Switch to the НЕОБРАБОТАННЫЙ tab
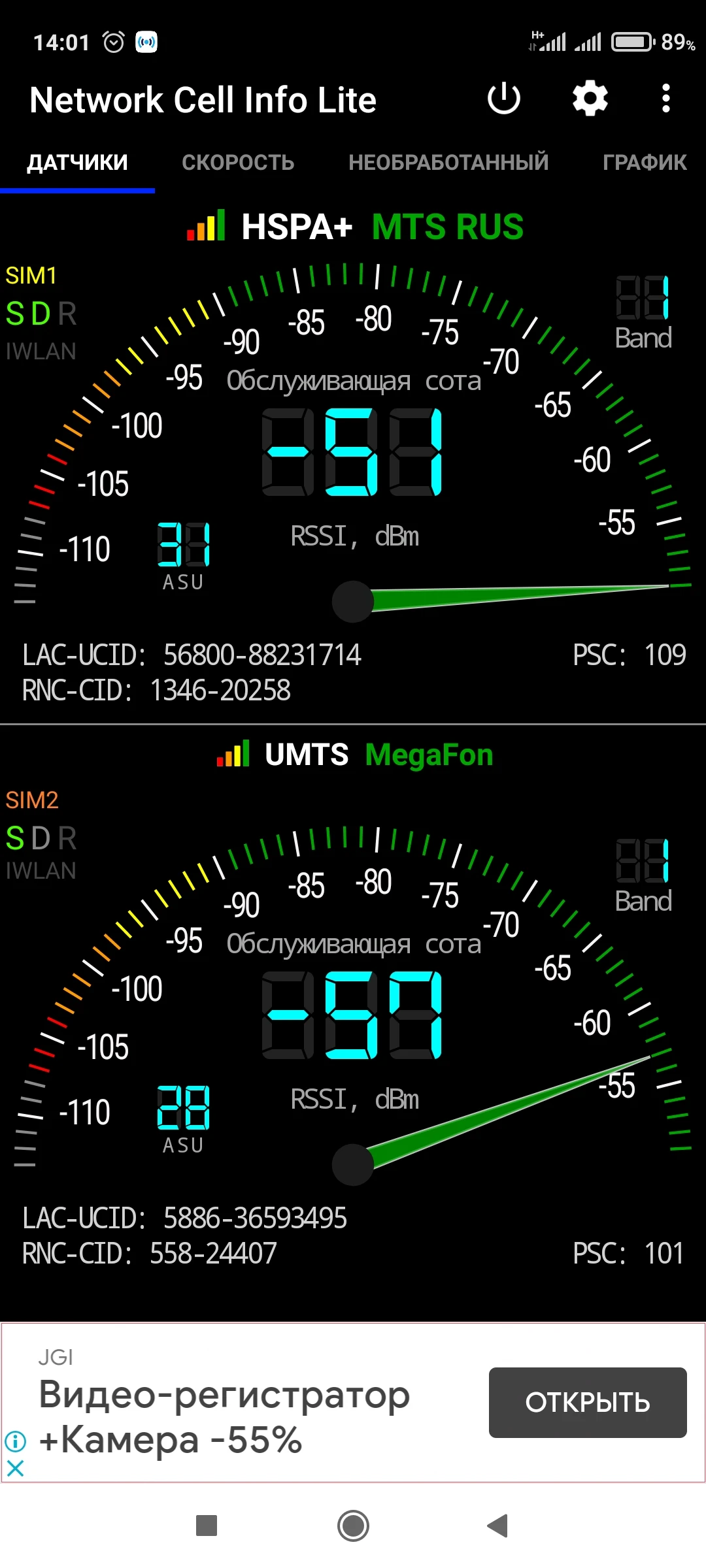706x1568 pixels. tap(448, 163)
